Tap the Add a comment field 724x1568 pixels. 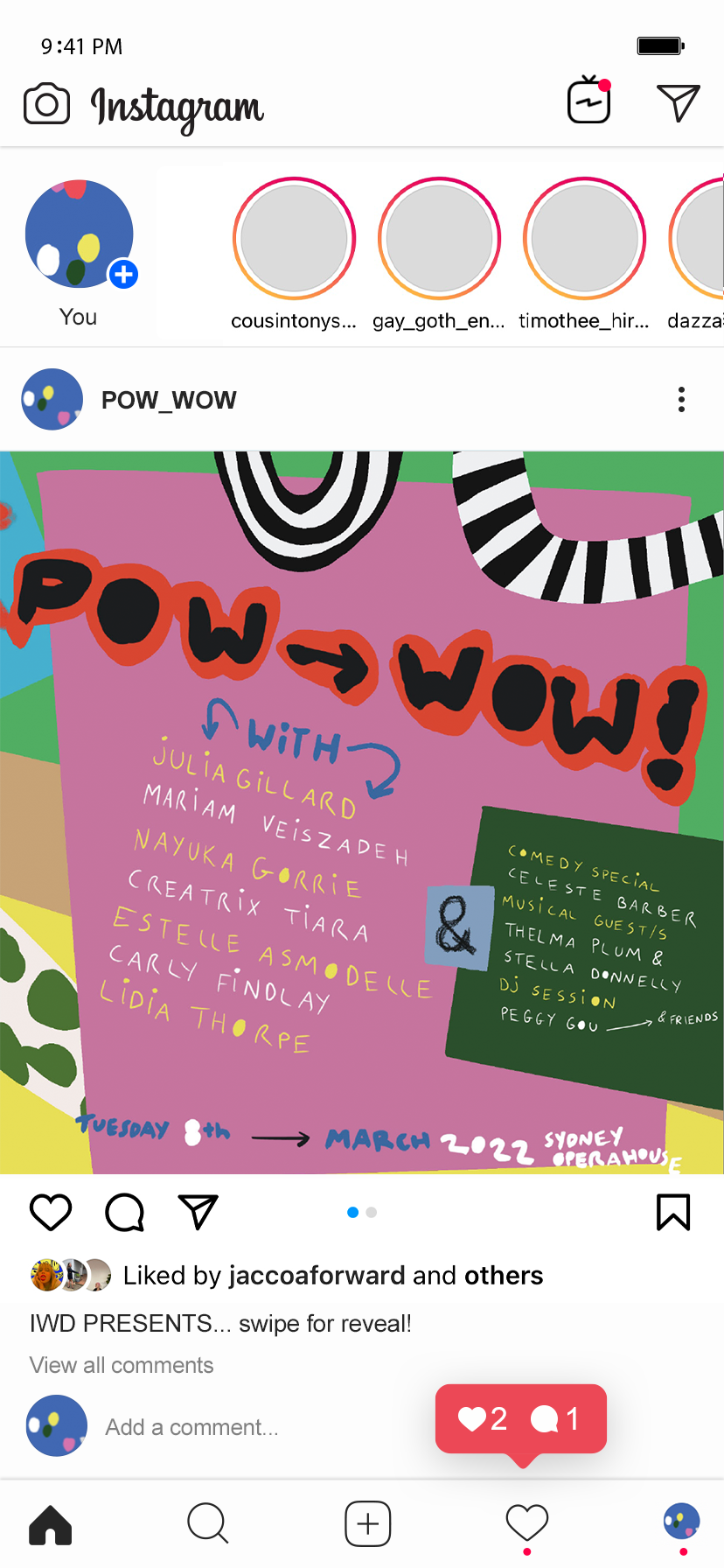(x=192, y=1427)
